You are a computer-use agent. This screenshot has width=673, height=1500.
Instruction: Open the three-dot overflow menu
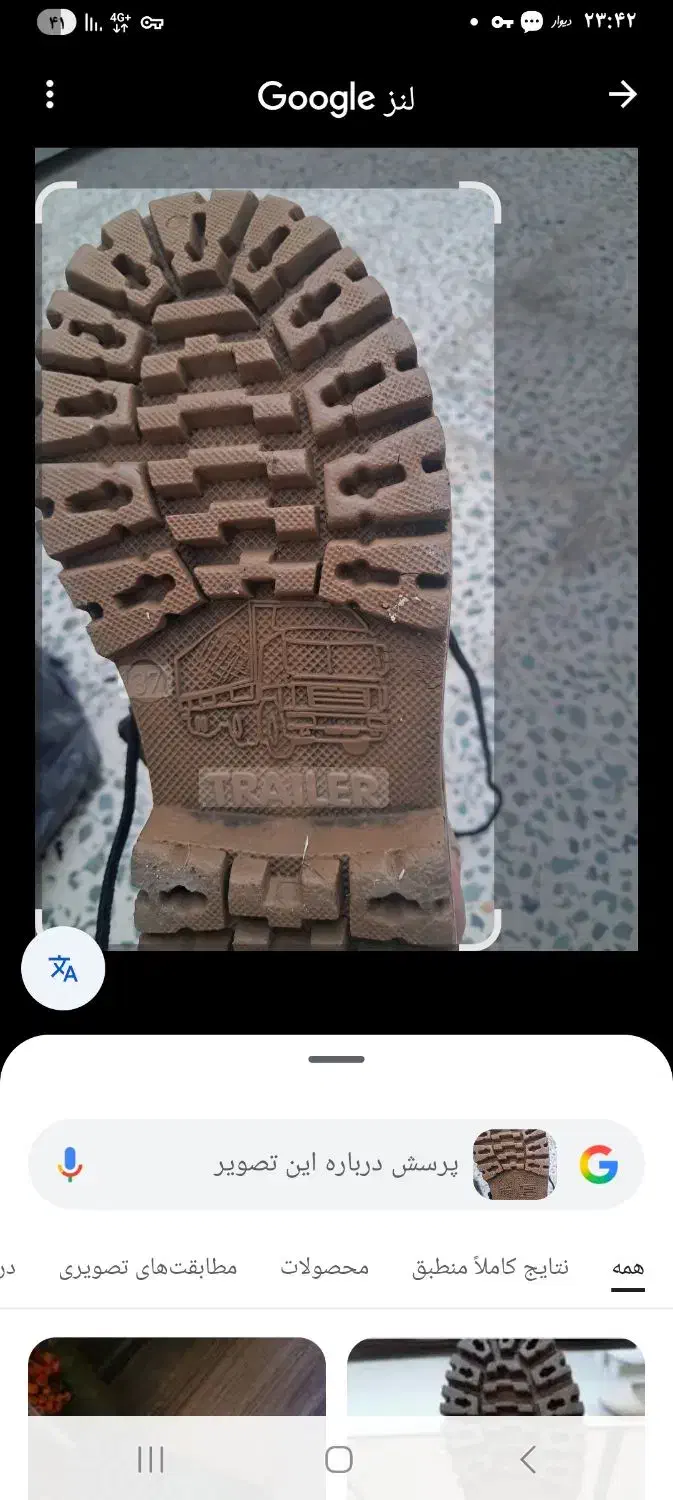click(50, 95)
